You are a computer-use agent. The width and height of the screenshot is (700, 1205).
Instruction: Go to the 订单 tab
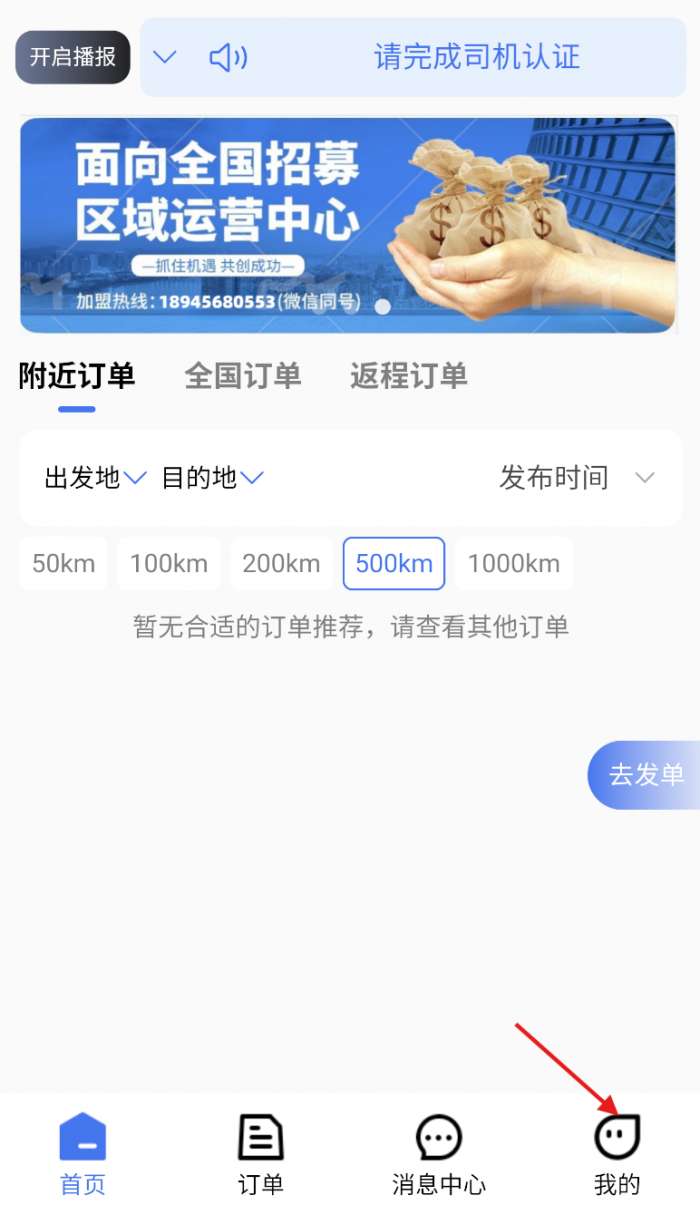click(261, 1155)
